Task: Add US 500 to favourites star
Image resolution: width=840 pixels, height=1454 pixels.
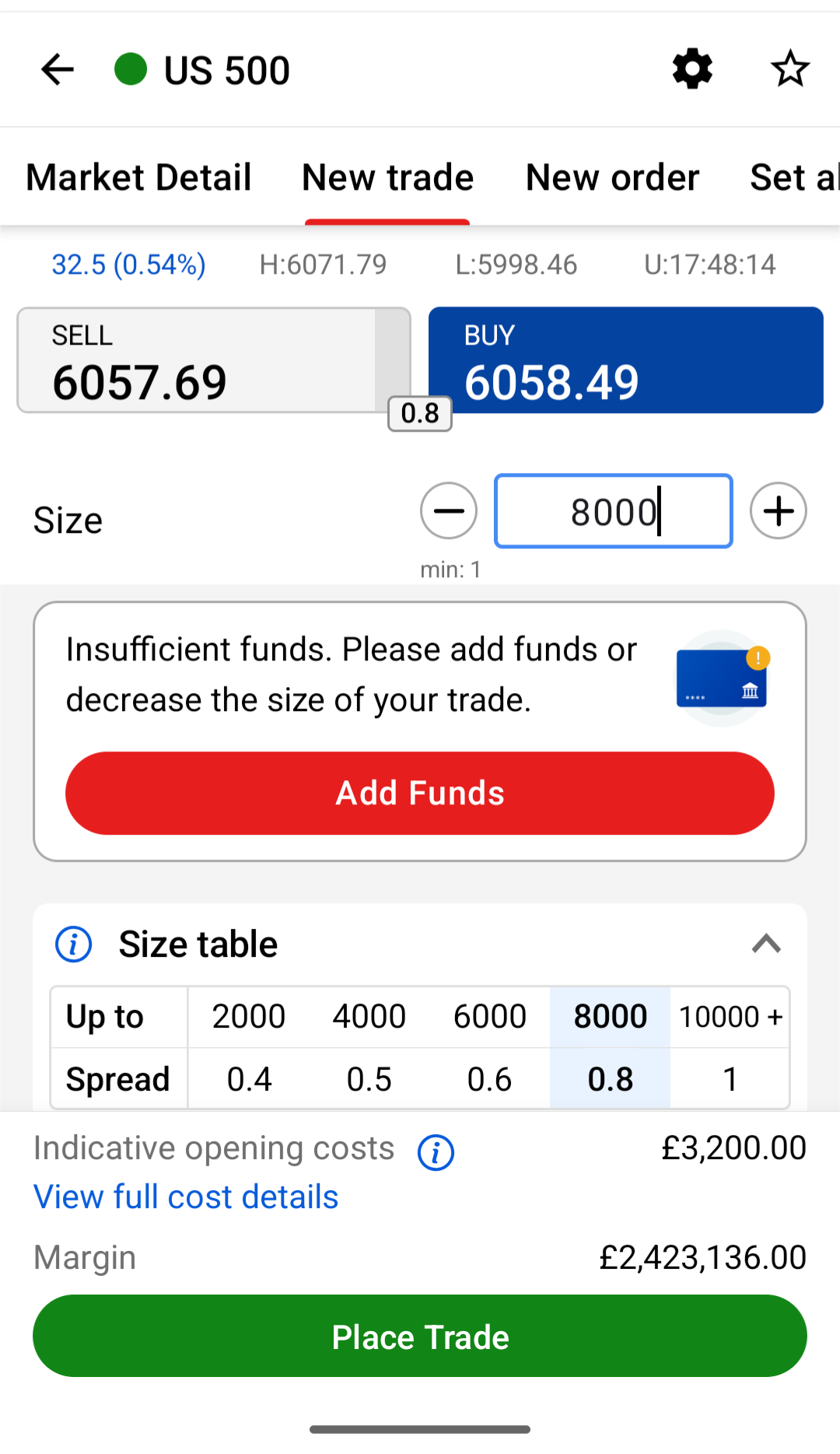Action: [790, 69]
